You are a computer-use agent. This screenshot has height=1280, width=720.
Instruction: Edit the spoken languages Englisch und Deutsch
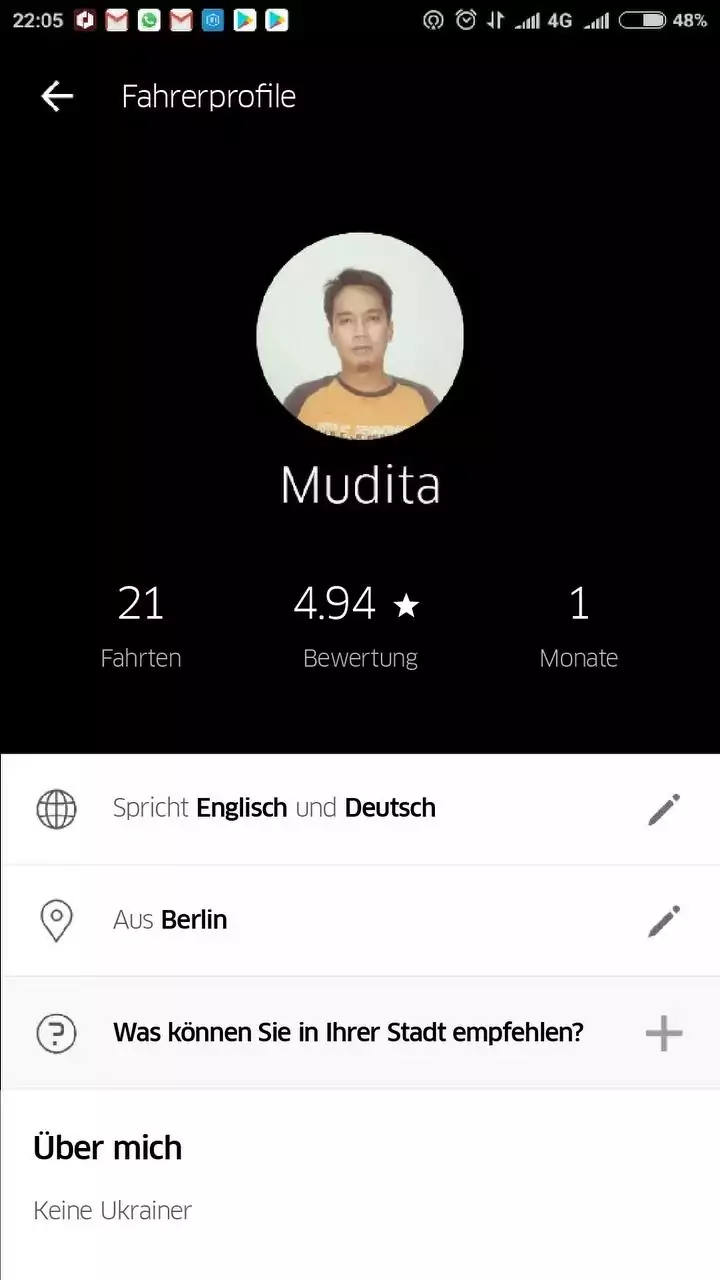[663, 809]
